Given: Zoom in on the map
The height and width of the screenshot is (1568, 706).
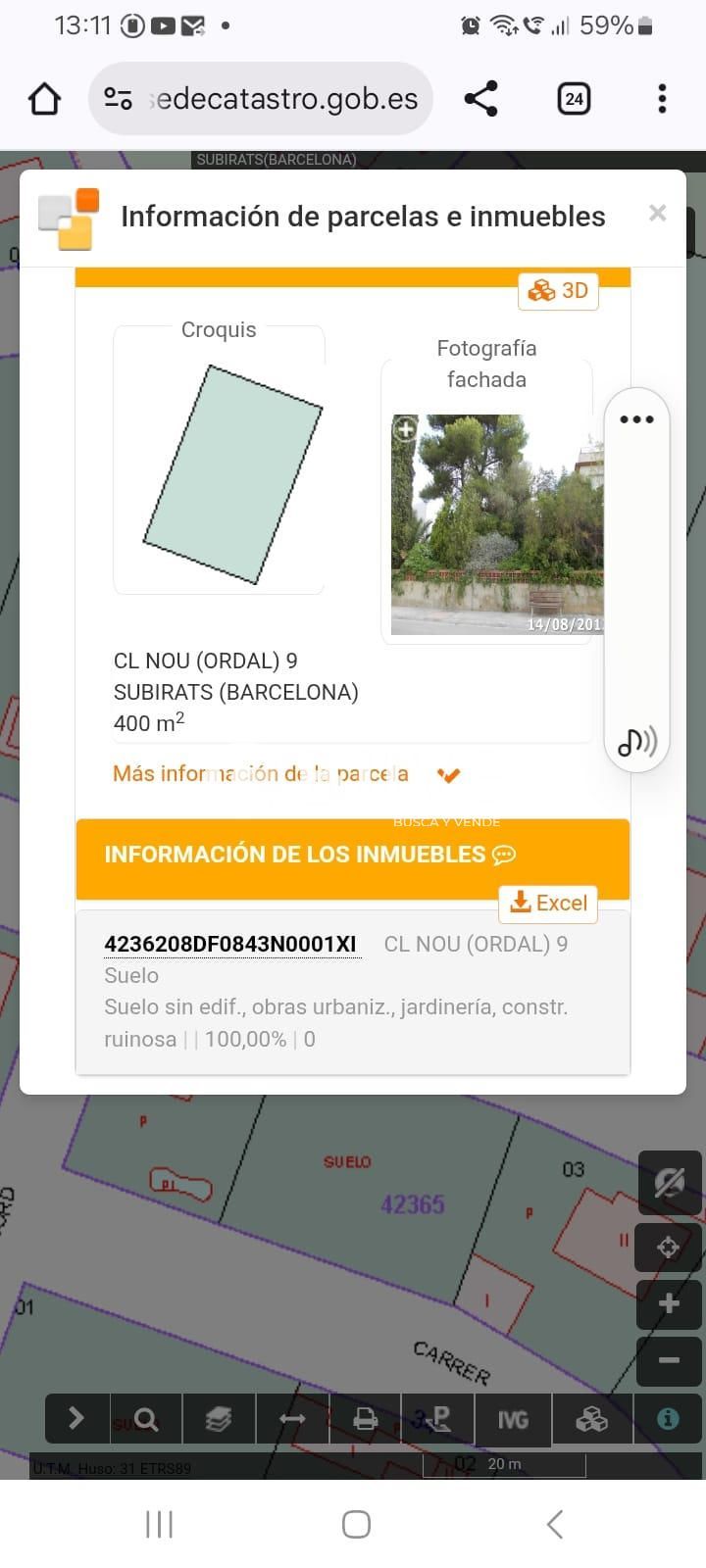Looking at the screenshot, I should pyautogui.click(x=669, y=1304).
